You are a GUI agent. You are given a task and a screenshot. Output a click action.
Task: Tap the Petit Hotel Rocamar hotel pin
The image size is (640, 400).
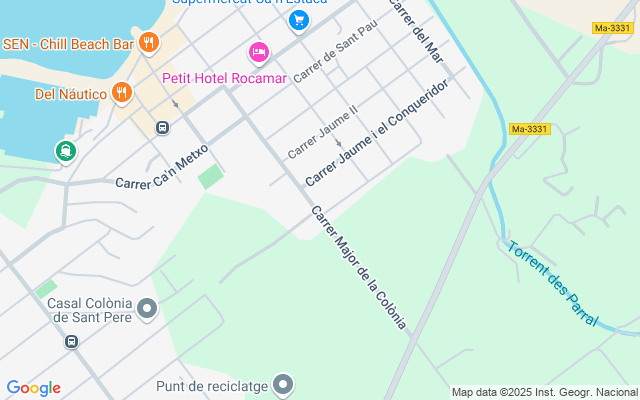tap(259, 53)
